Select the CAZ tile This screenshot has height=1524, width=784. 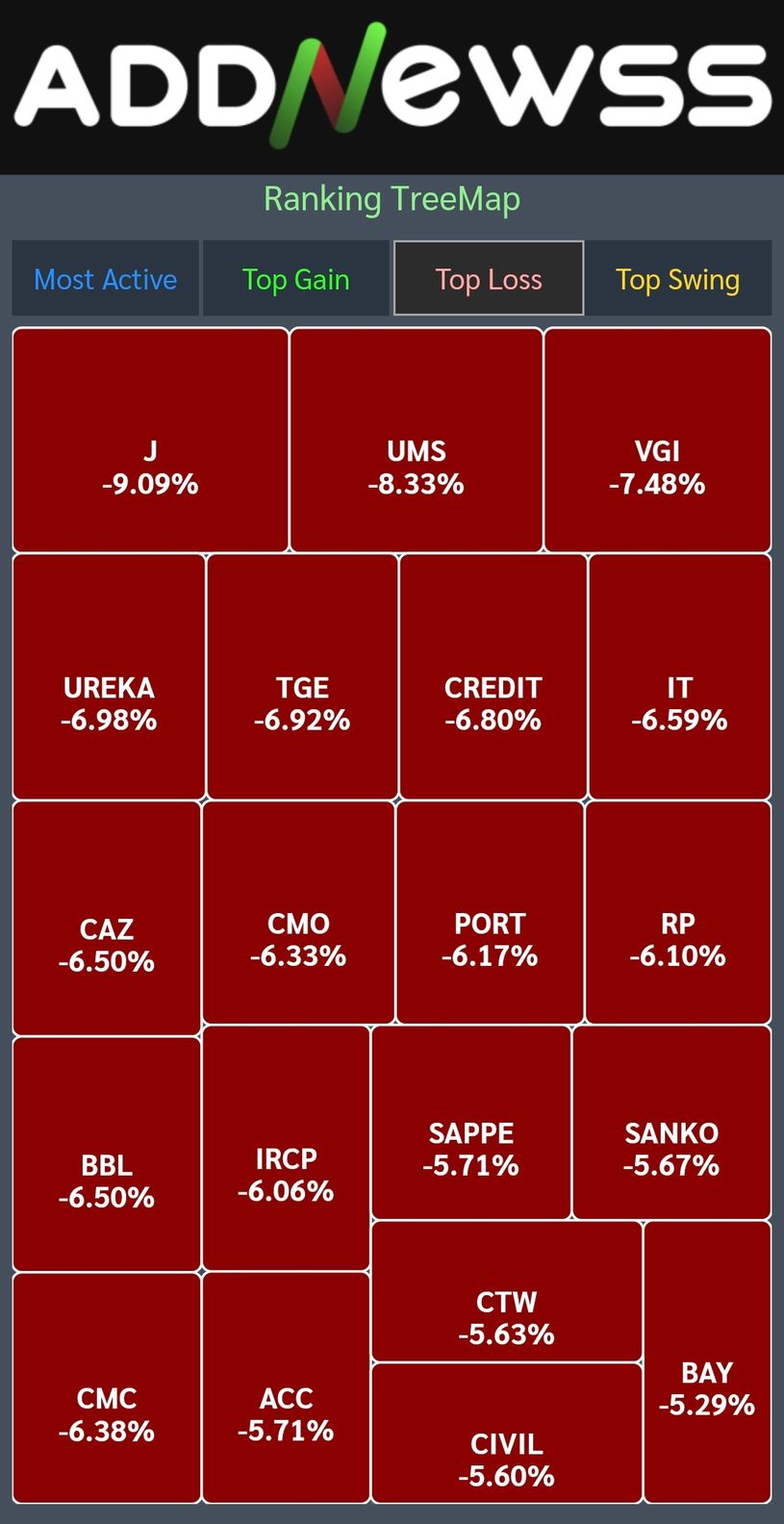pos(107,918)
